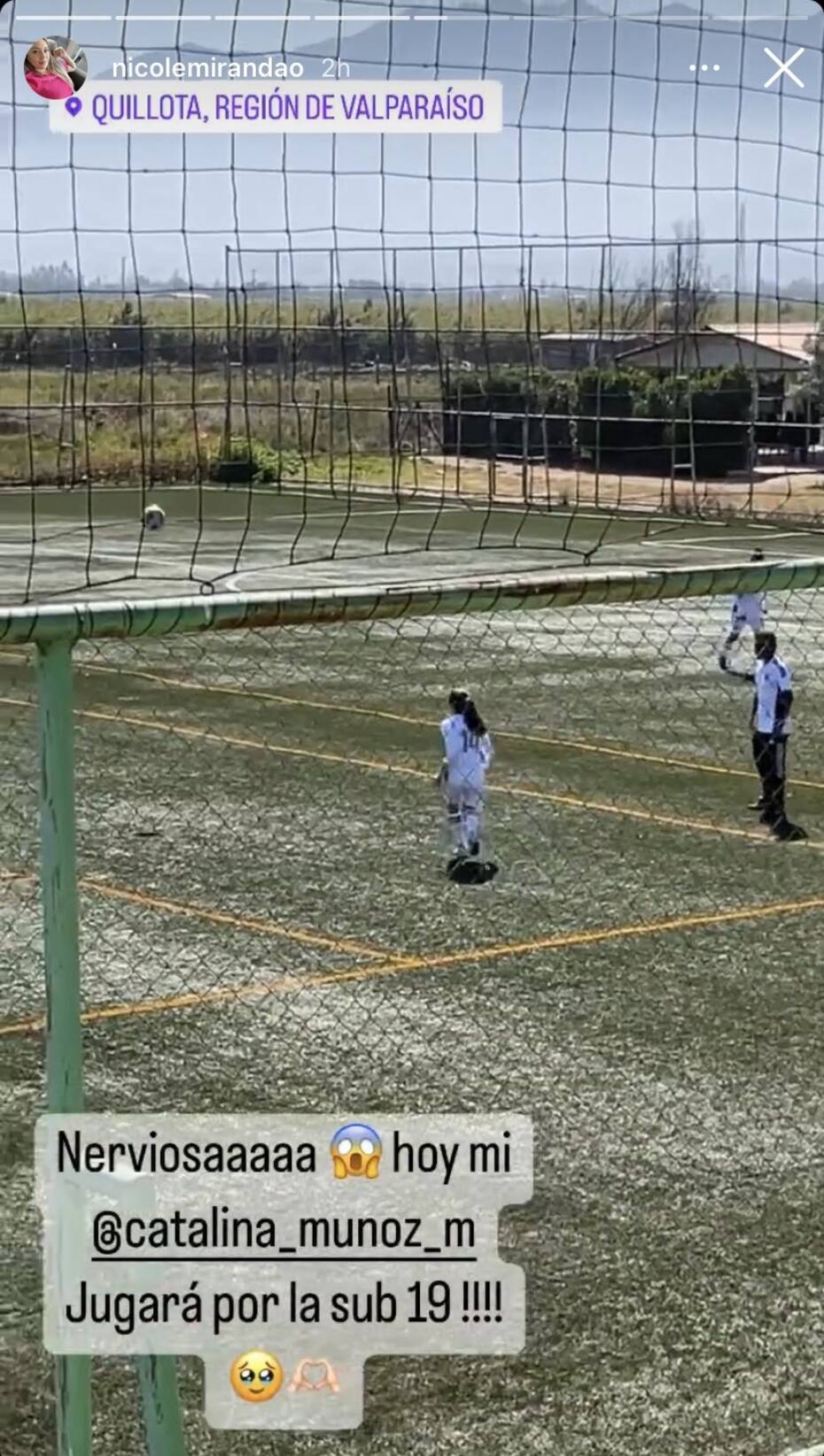Close the story viewer
Image resolution: width=824 pixels, height=1456 pixels.
pyautogui.click(x=783, y=68)
